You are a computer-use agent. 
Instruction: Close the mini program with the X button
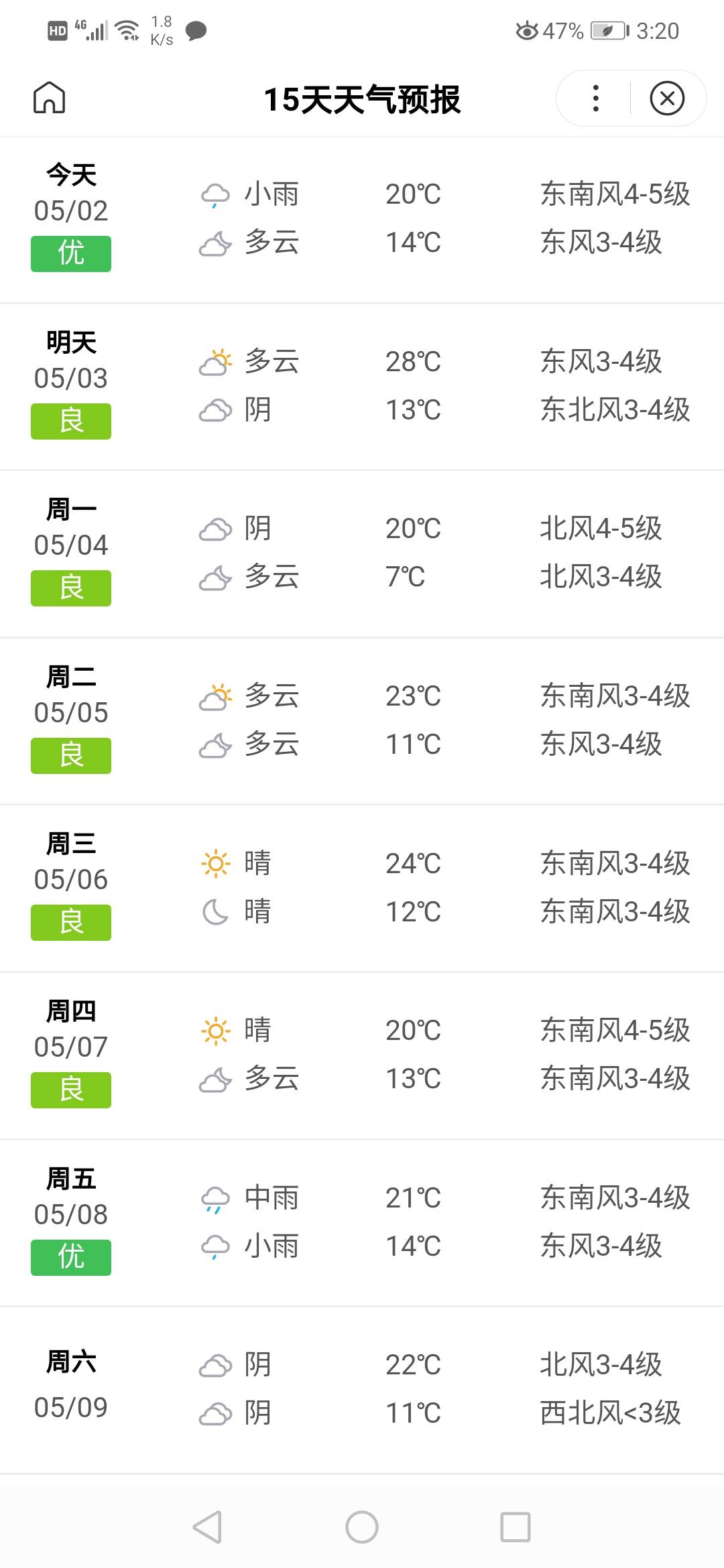667,99
